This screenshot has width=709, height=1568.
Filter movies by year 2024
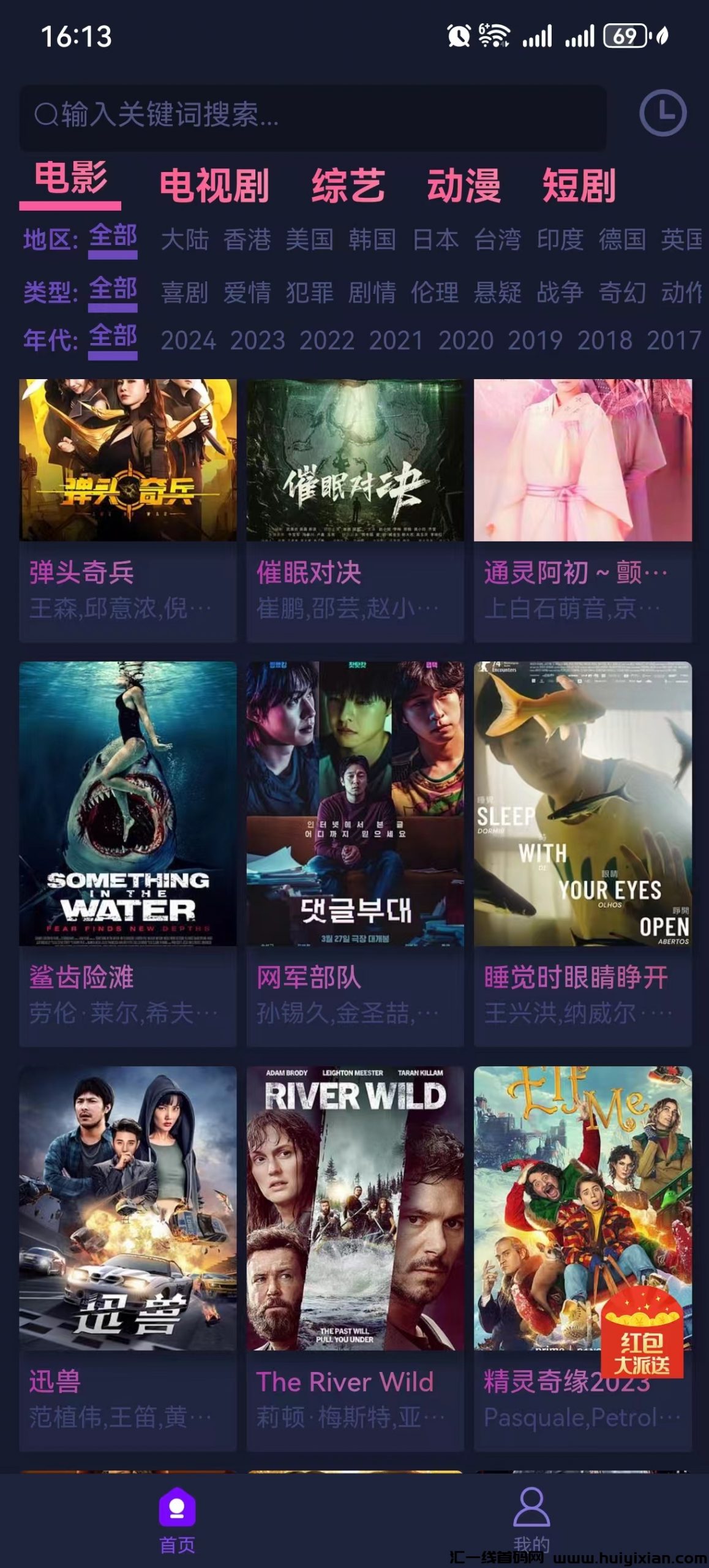pyautogui.click(x=188, y=341)
